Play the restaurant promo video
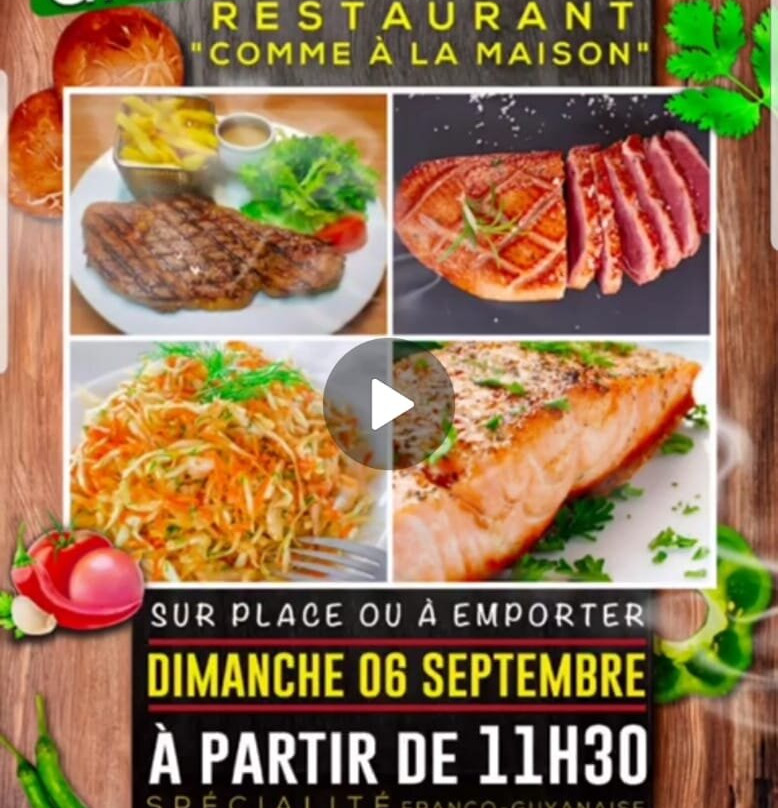 tap(389, 404)
